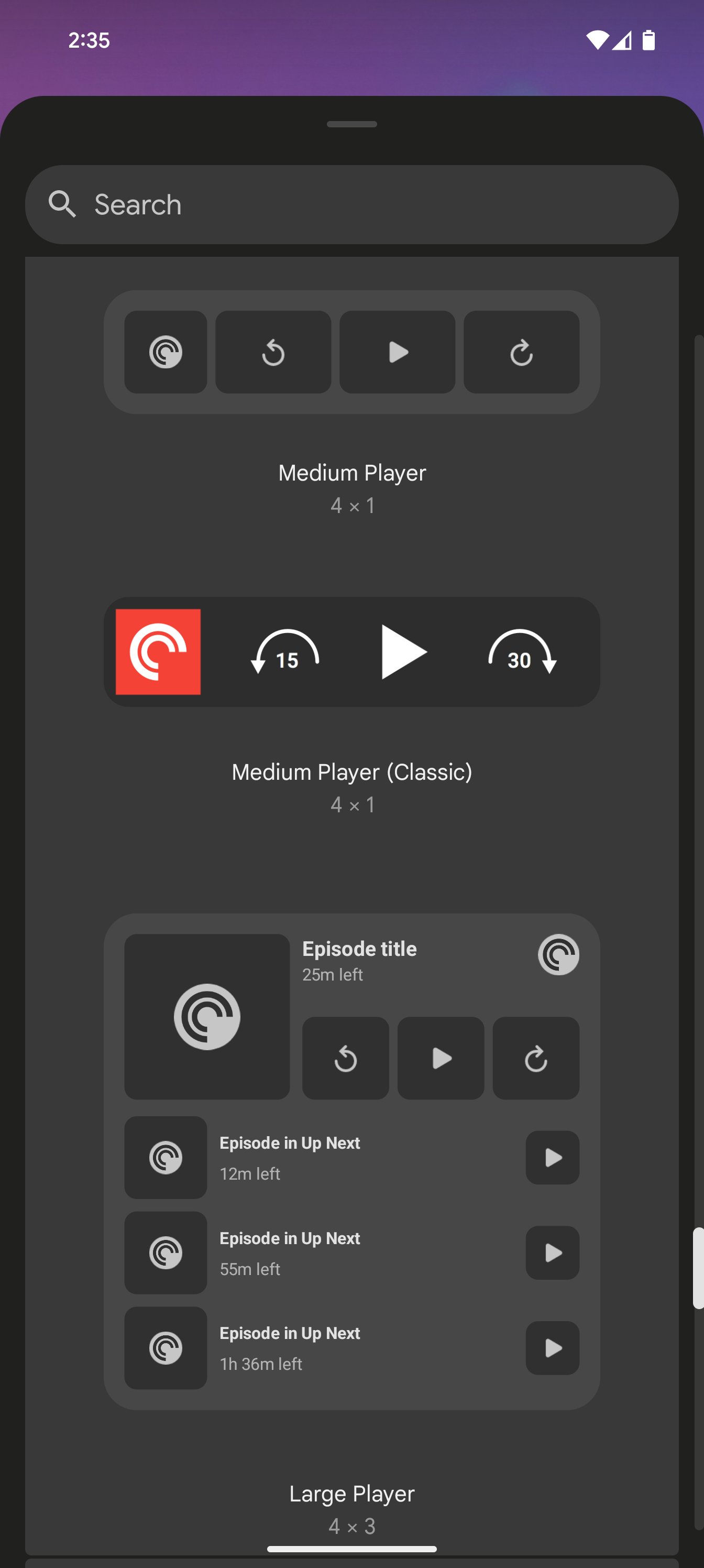The height and width of the screenshot is (1568, 704).
Task: Tap the rewind icon in Large Player controls
Action: tap(345, 1058)
